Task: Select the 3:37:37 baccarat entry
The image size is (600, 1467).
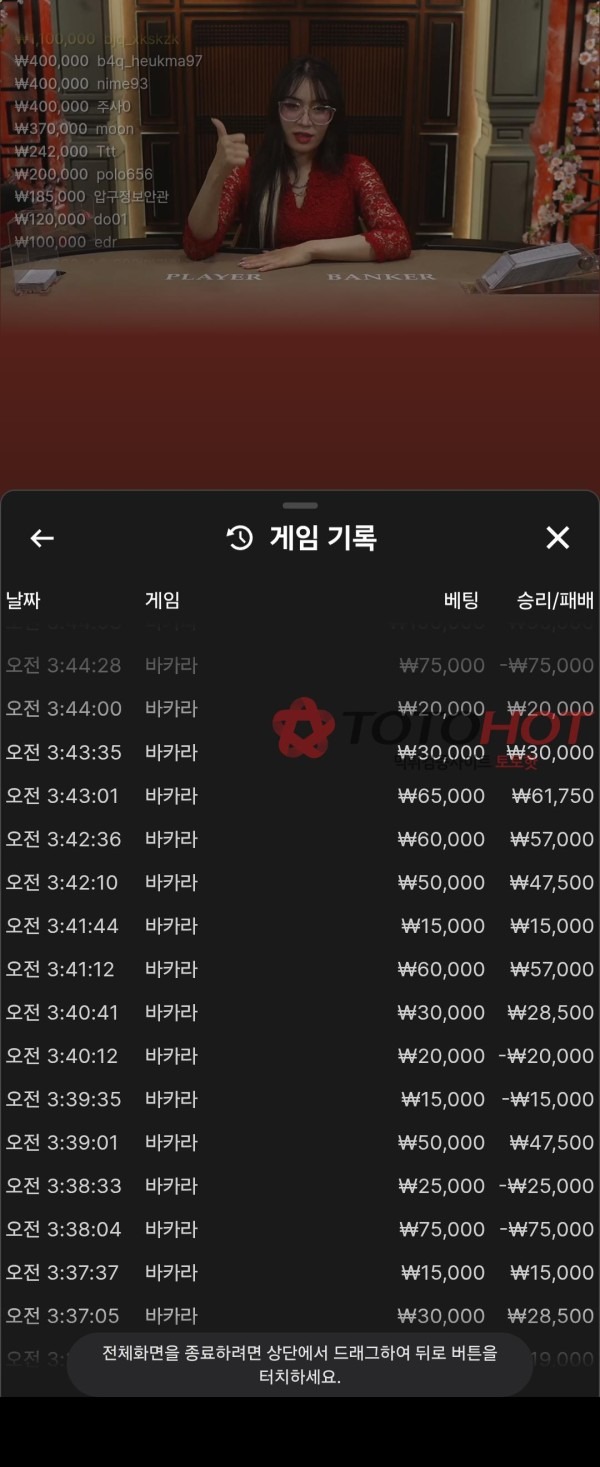Action: pos(300,1272)
